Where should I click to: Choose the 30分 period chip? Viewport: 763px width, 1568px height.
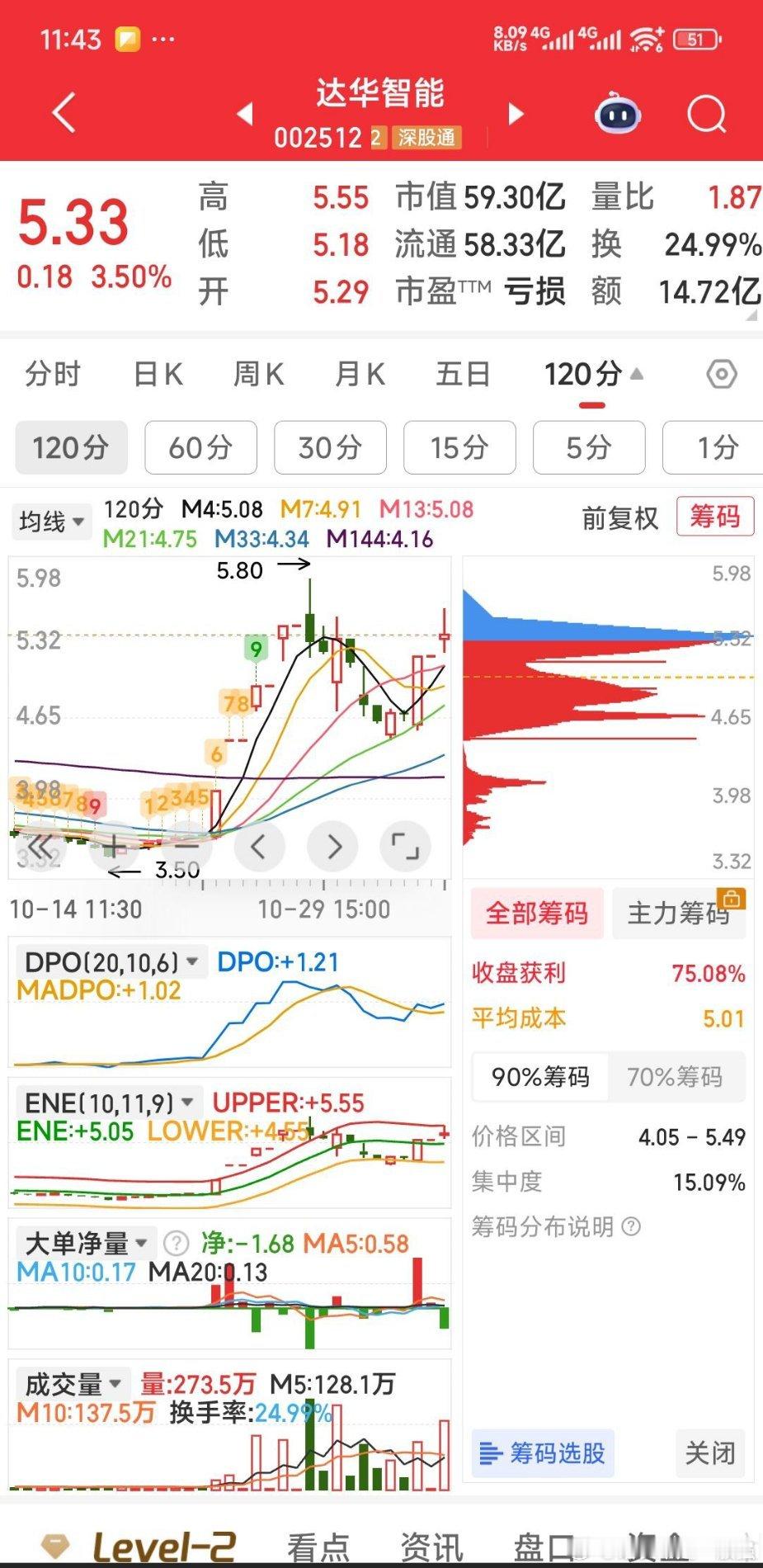pyautogui.click(x=330, y=447)
